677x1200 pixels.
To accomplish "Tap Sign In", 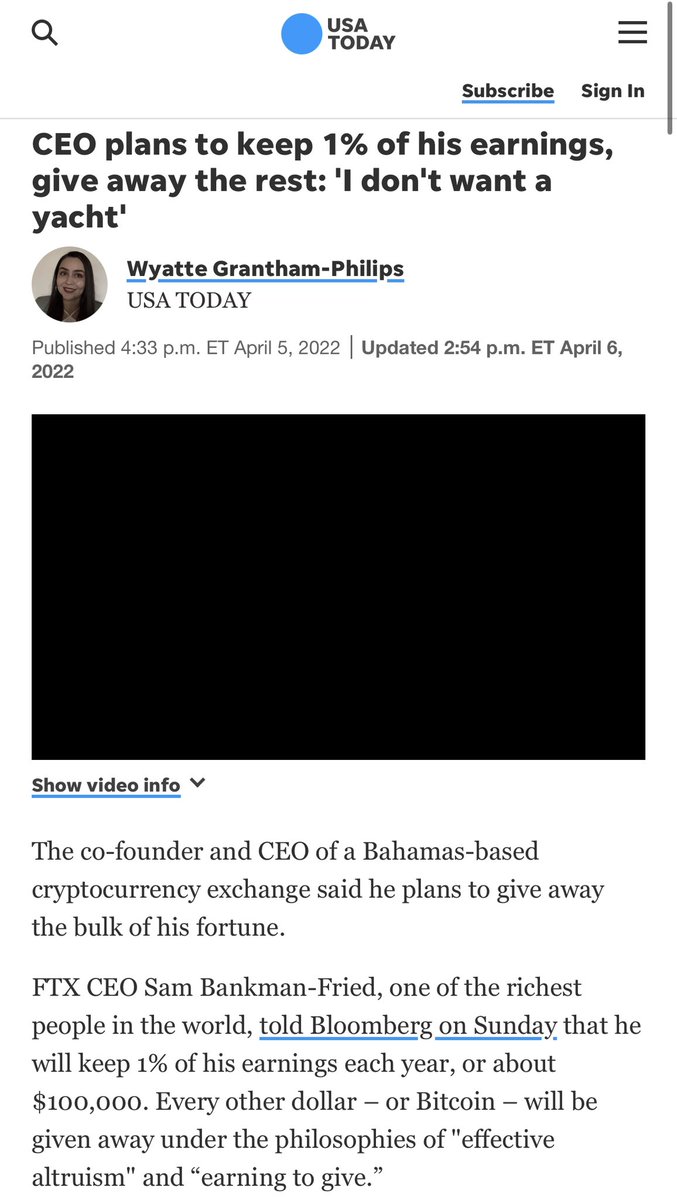I will (x=612, y=91).
